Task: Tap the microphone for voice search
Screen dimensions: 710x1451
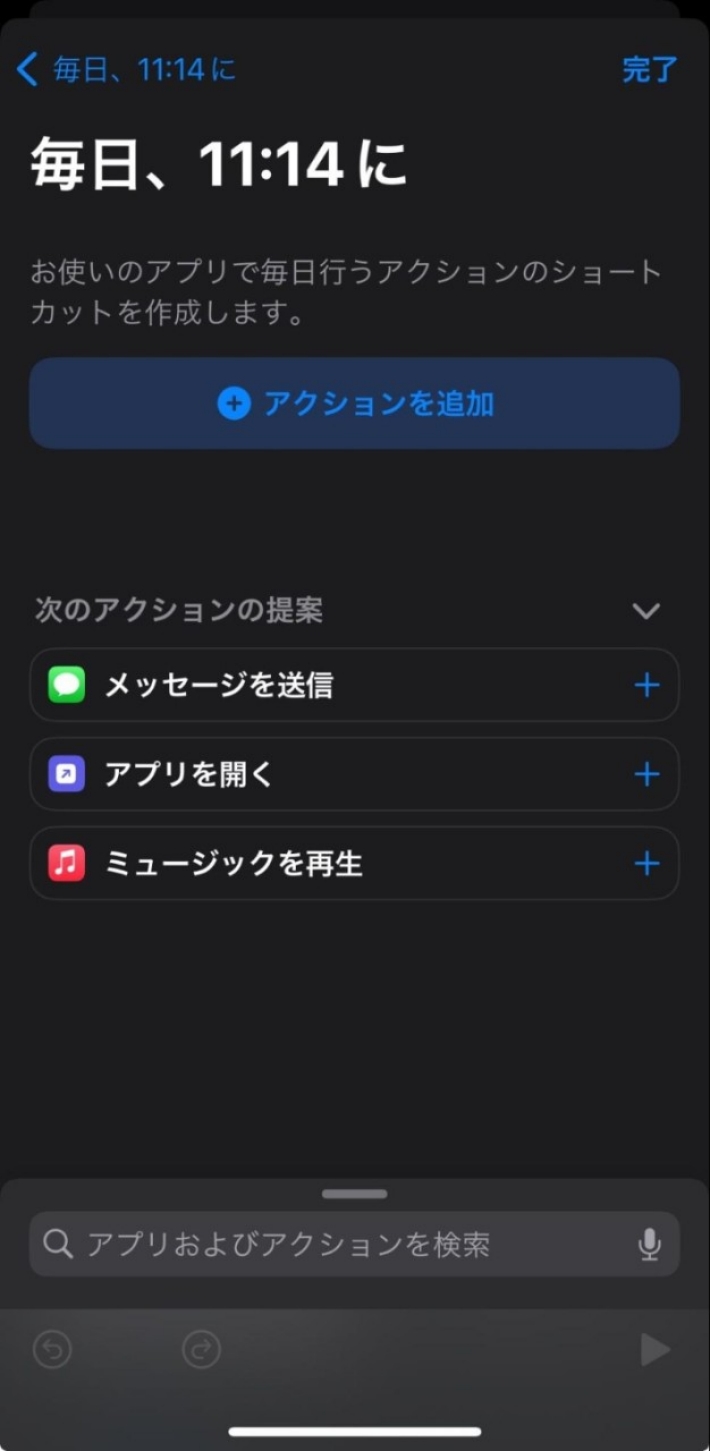Action: coord(649,1244)
